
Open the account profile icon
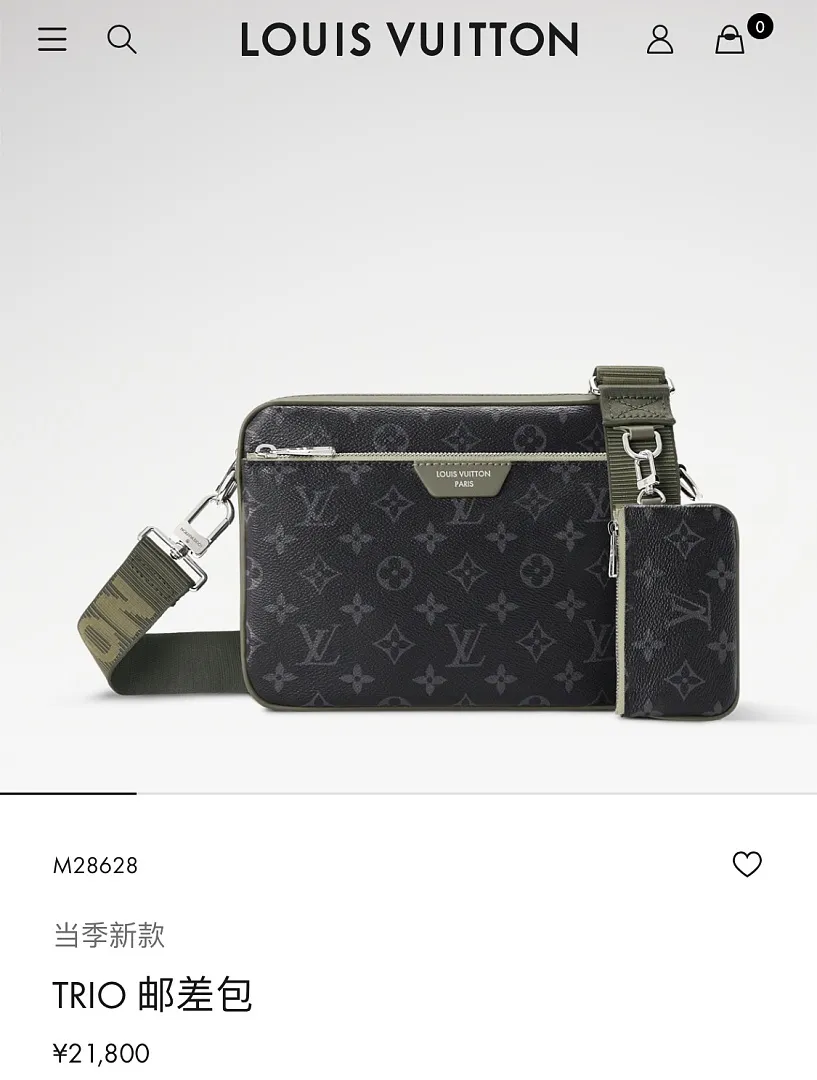(x=659, y=39)
